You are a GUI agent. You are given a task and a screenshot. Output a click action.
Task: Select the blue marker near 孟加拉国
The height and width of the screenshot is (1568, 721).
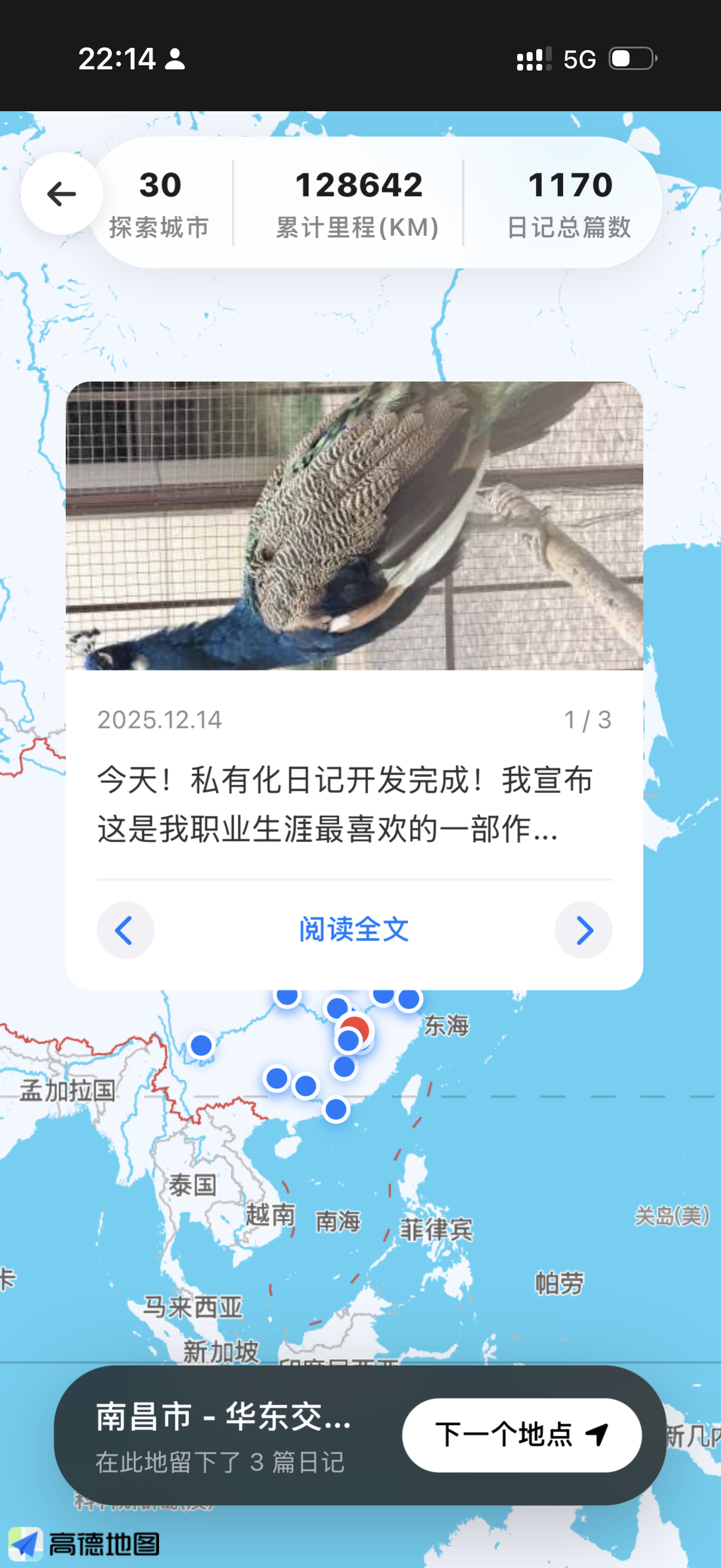(201, 1045)
